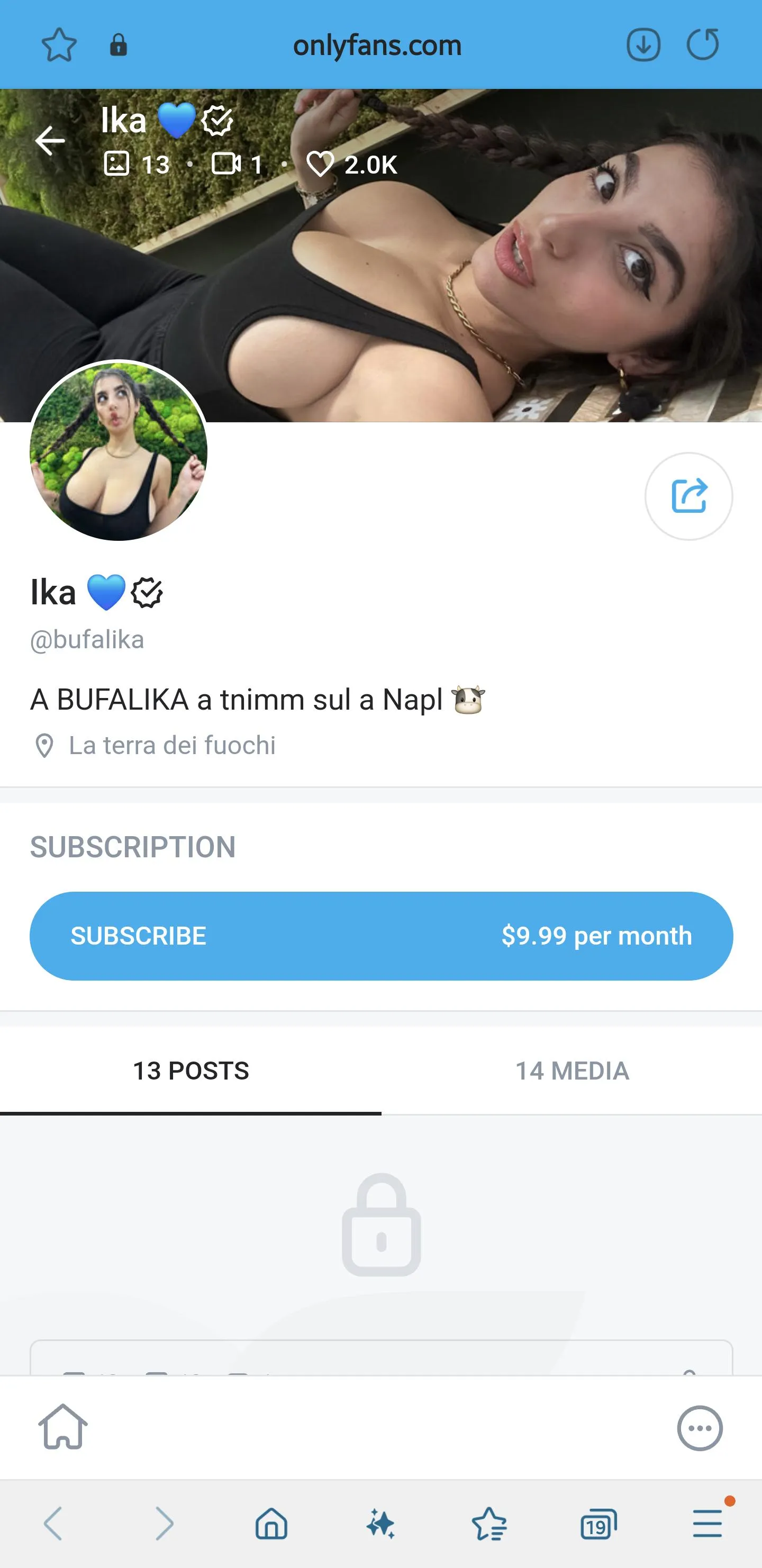The image size is (762, 1568).
Task: Open the OnlyFans home icon
Action: [62, 1427]
